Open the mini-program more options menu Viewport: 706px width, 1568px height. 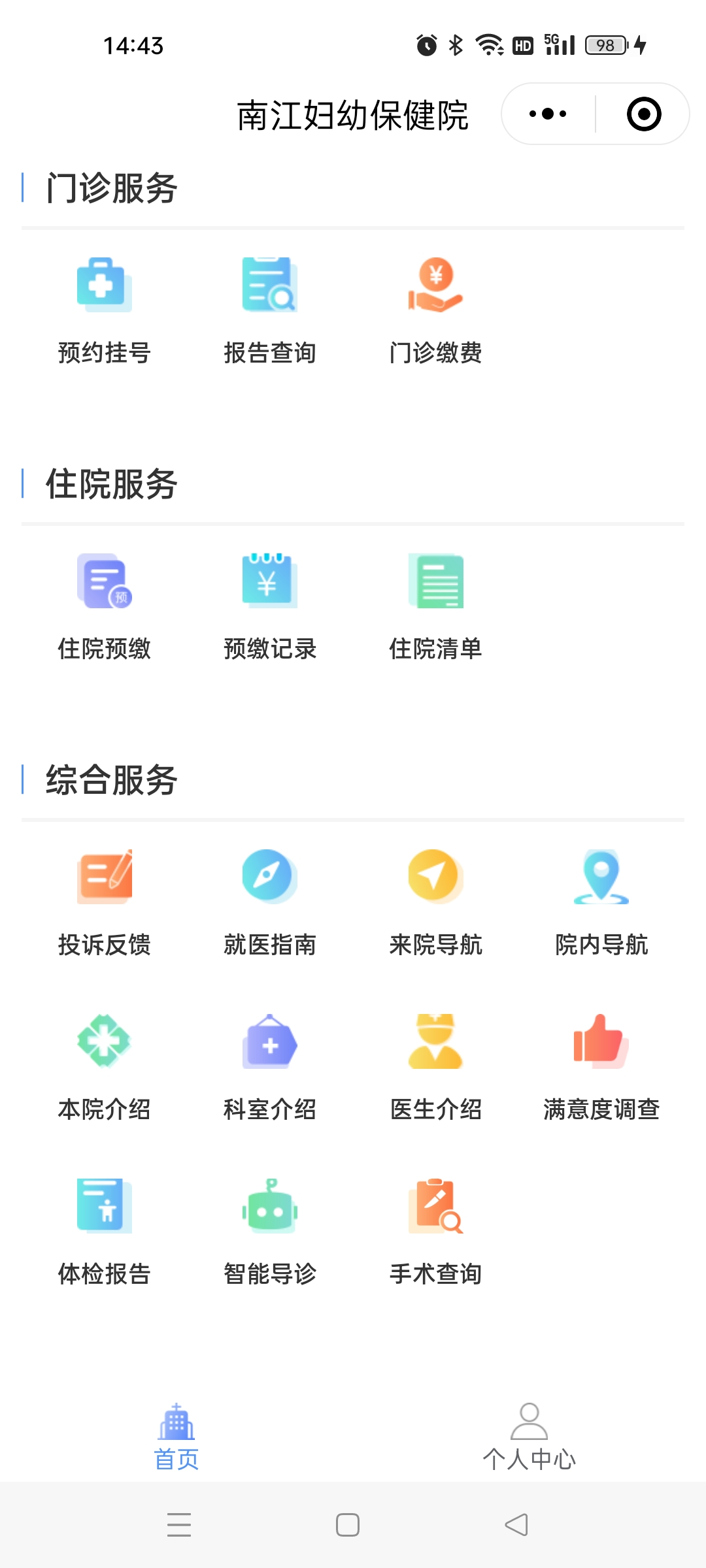pyautogui.click(x=546, y=113)
